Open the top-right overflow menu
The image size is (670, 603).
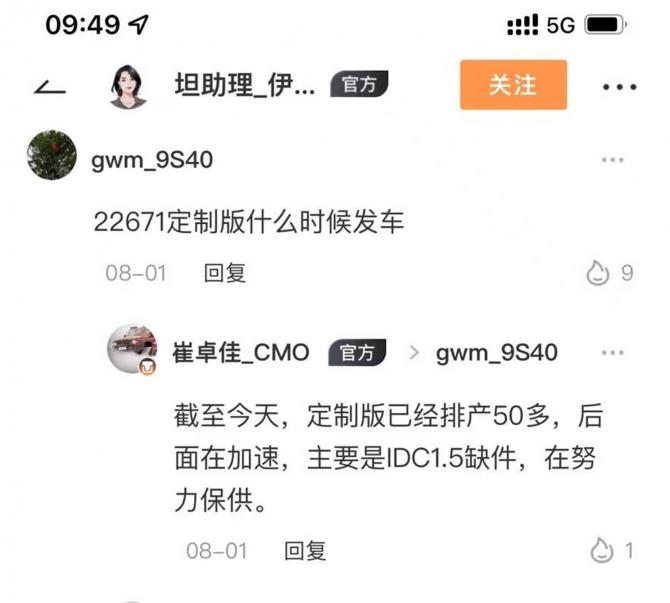[x=619, y=87]
